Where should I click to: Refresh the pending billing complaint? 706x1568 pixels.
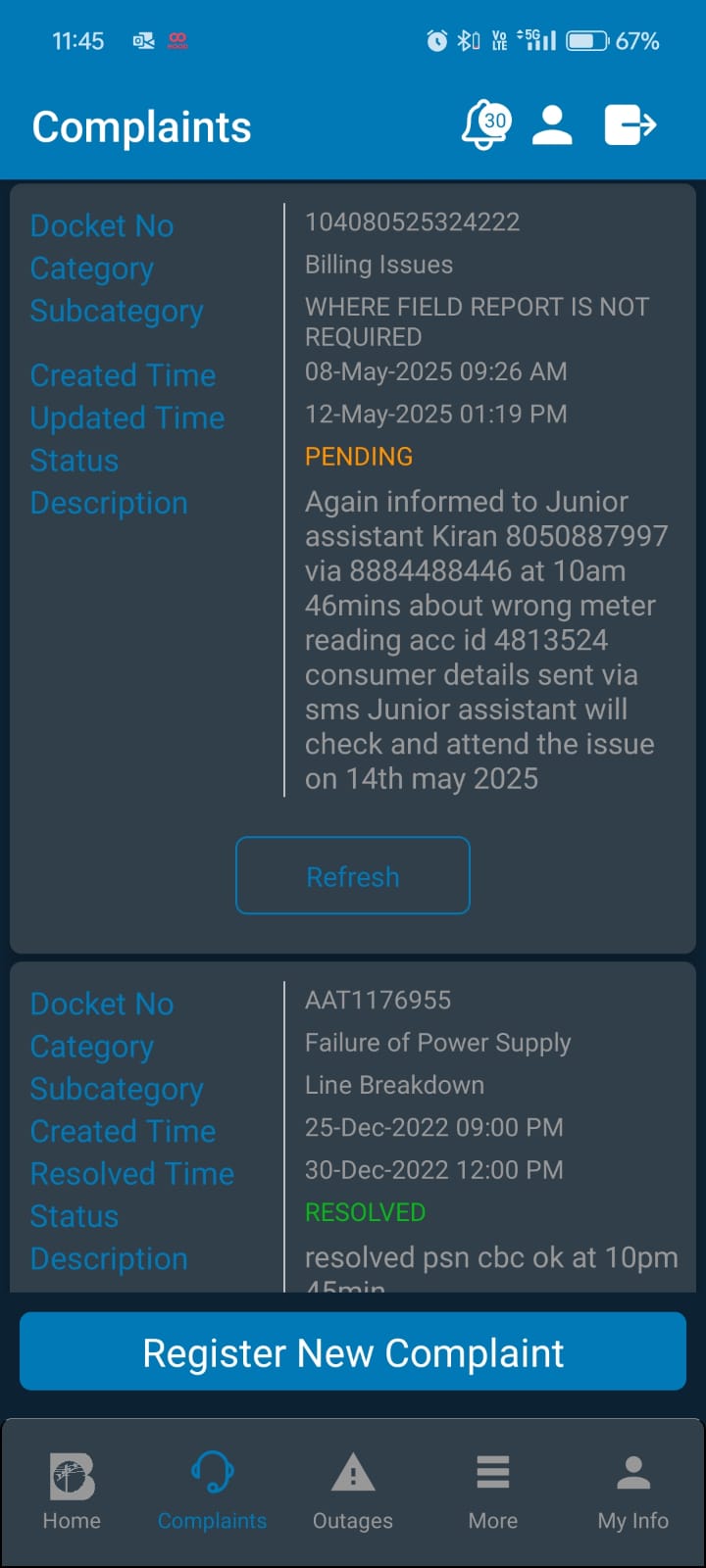click(353, 875)
